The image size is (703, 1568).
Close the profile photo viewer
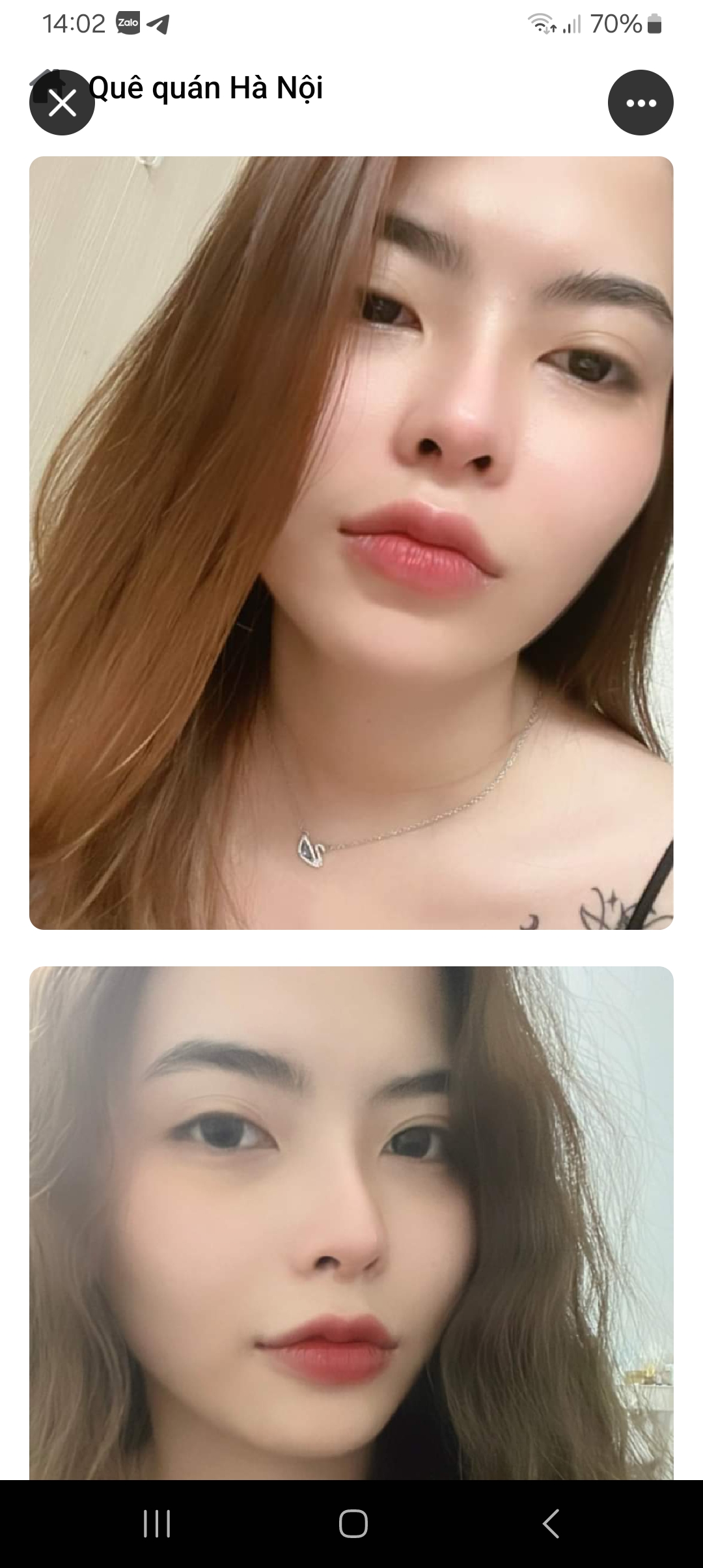[62, 103]
